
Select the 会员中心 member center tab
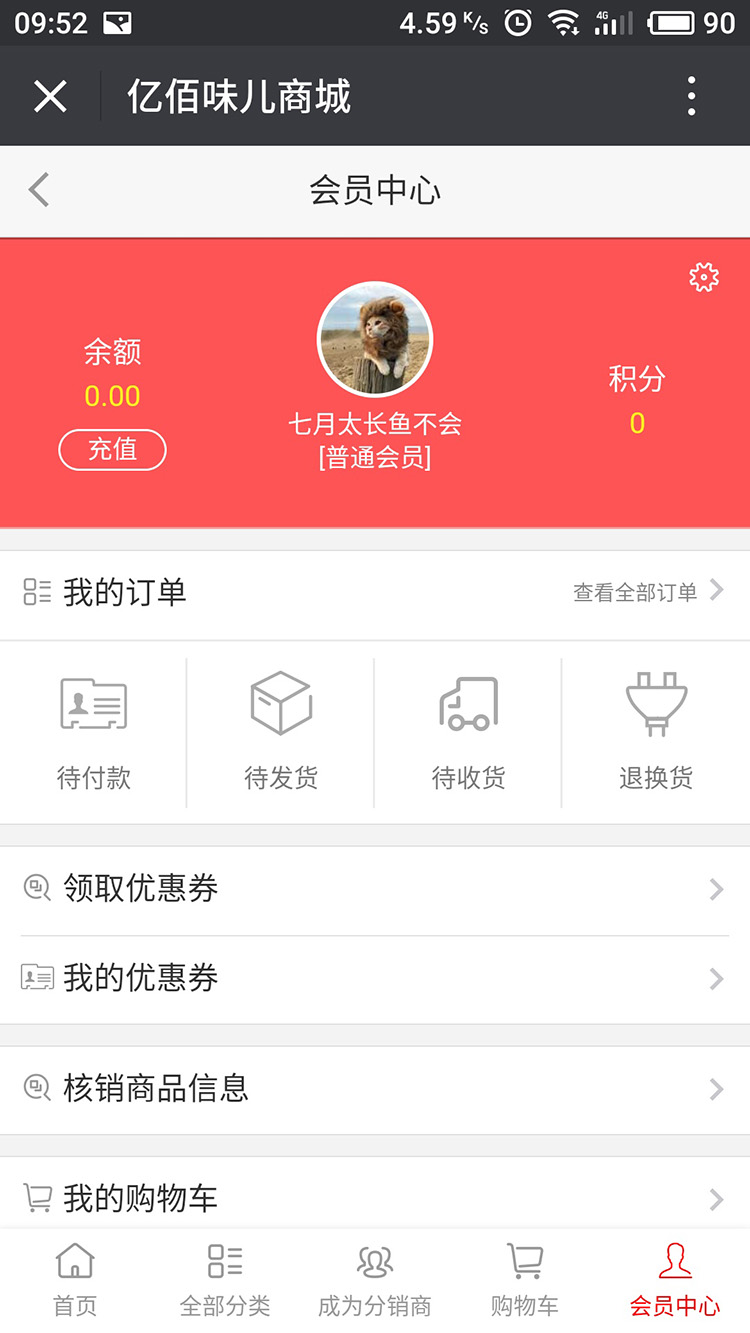click(x=674, y=1275)
